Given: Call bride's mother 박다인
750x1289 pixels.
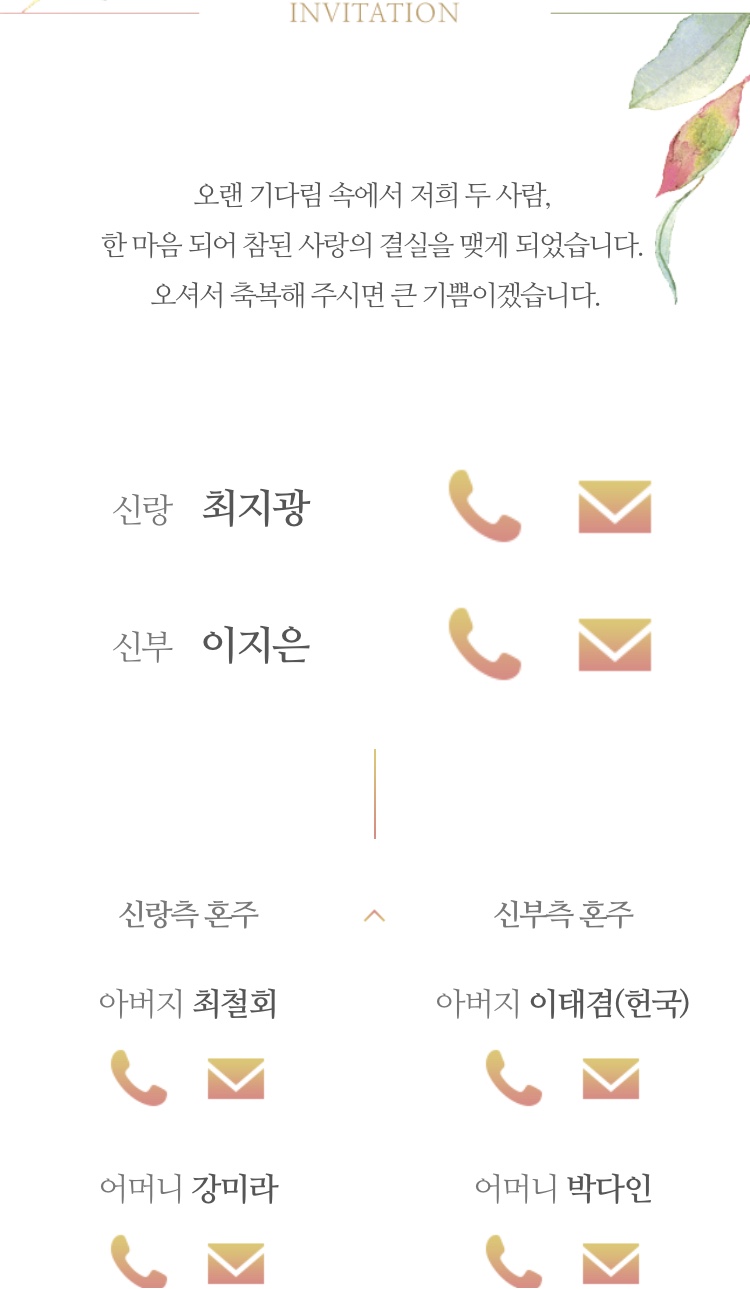Looking at the screenshot, I should pyautogui.click(x=514, y=1262).
